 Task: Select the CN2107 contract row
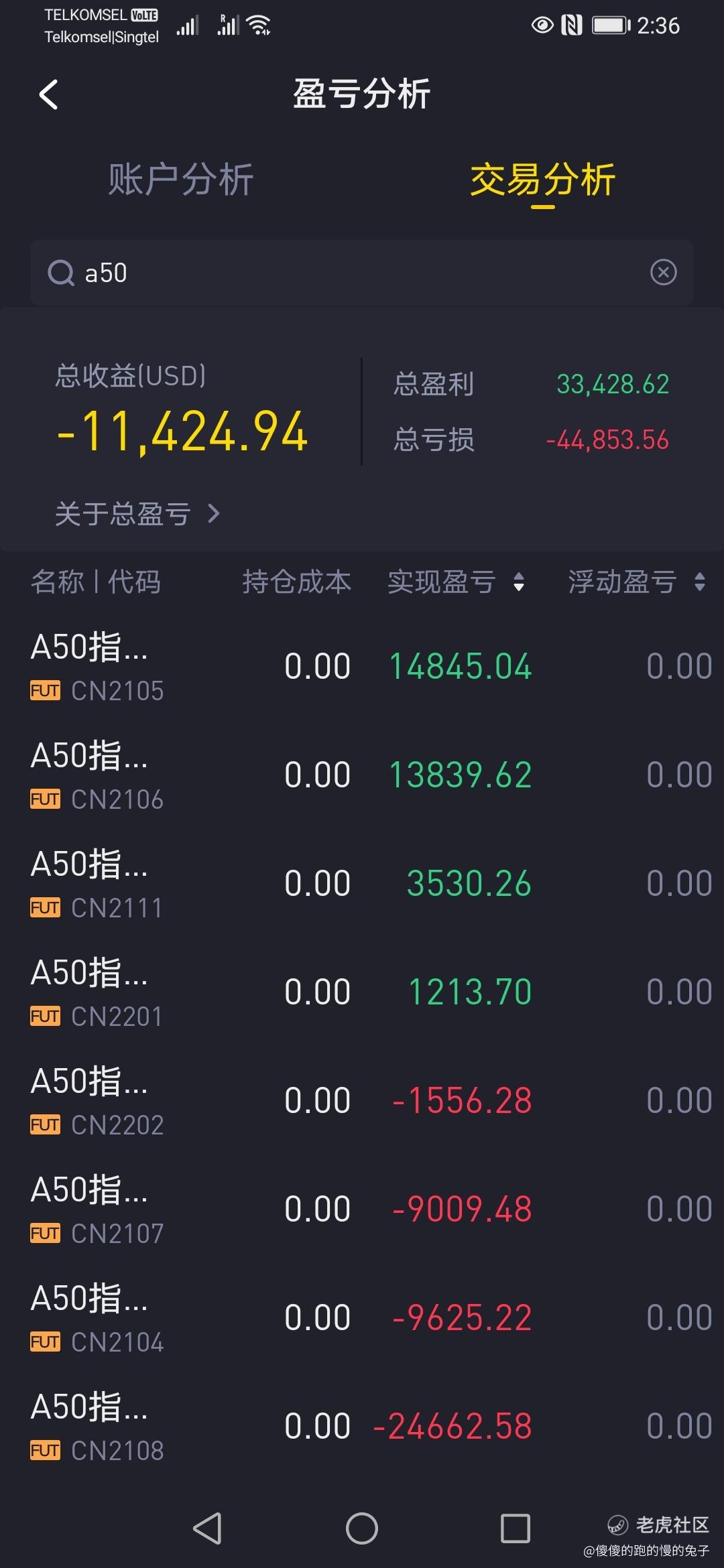point(362,1209)
